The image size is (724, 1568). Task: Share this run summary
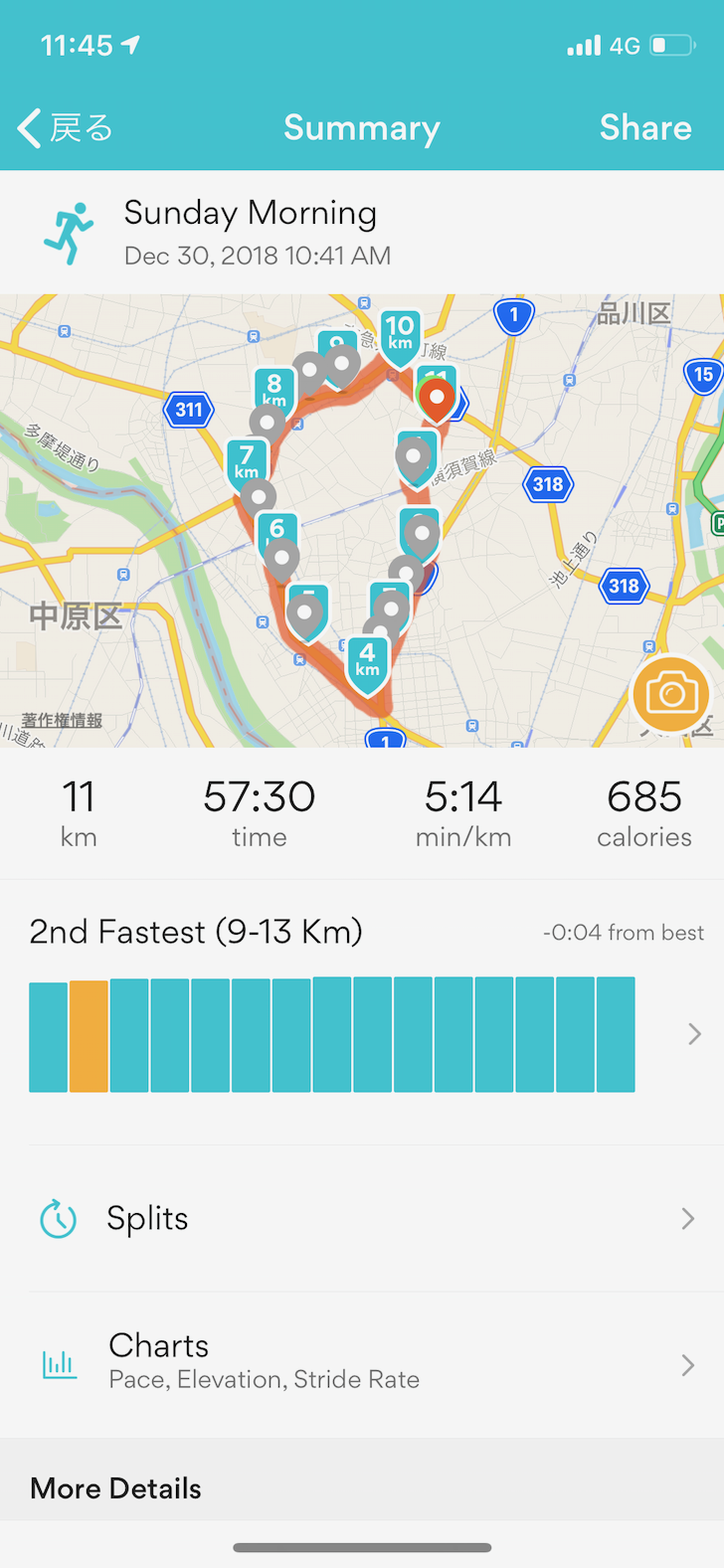(645, 128)
